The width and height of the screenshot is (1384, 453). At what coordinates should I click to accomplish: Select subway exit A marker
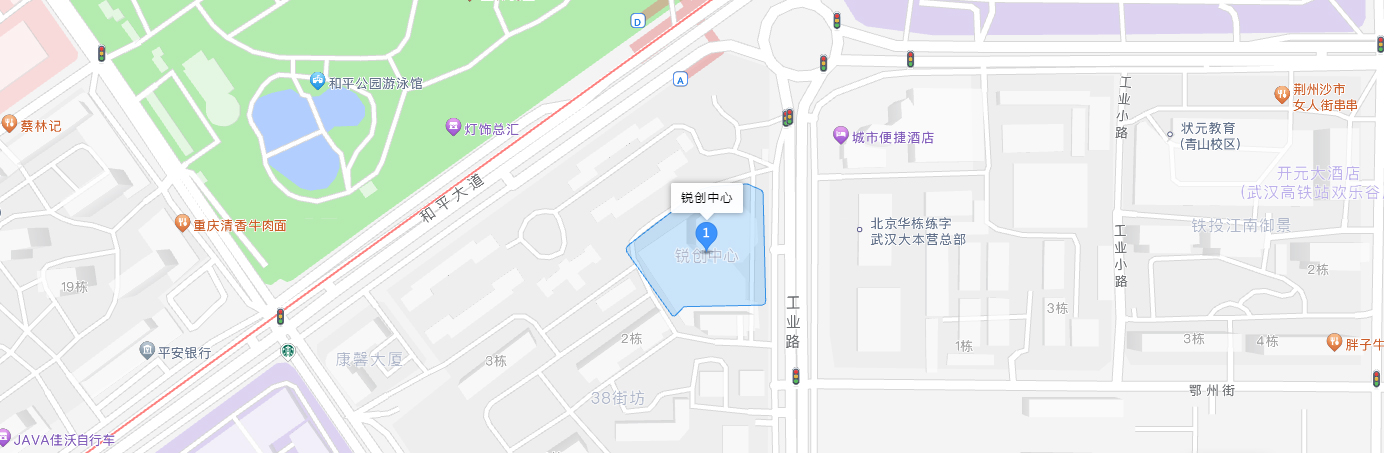(x=681, y=80)
